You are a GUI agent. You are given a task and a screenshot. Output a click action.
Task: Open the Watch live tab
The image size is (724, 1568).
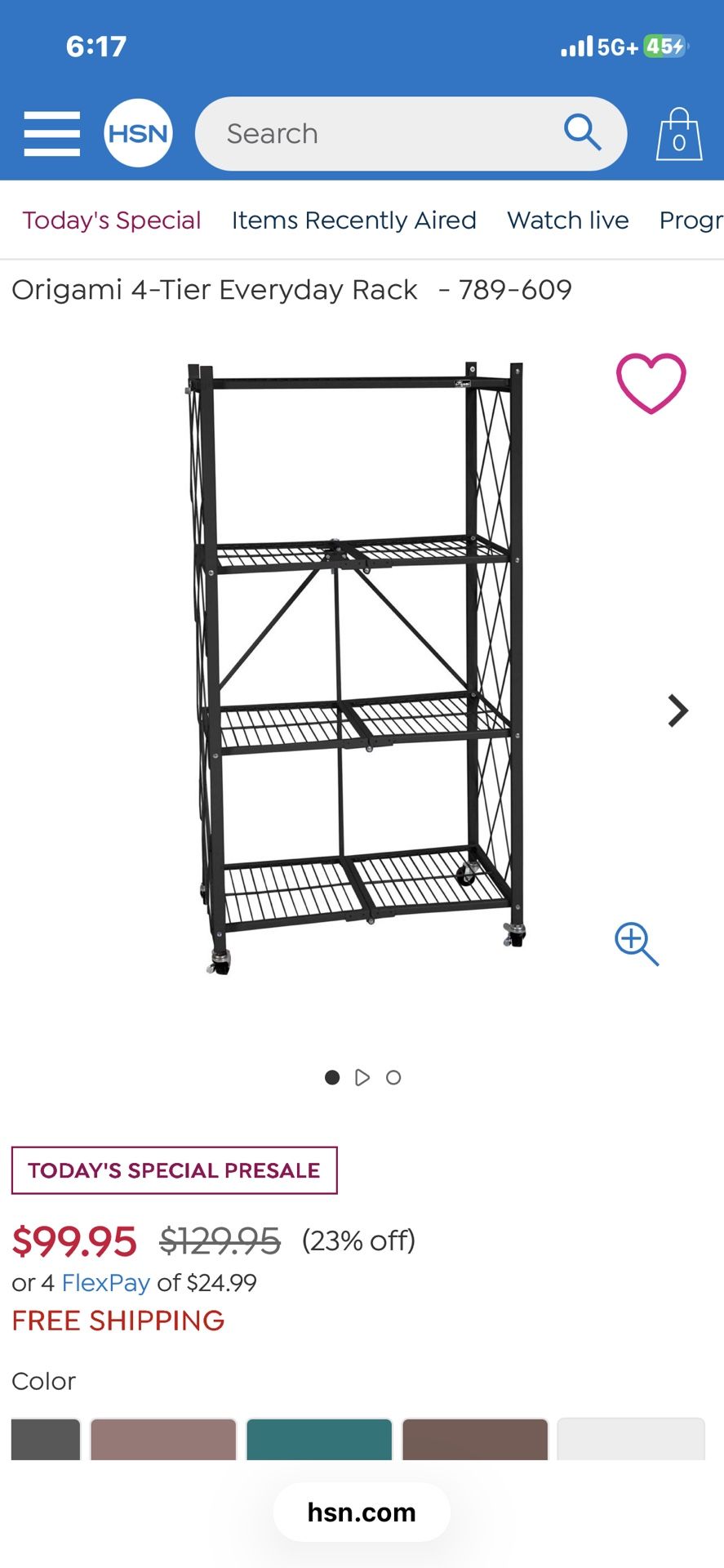pyautogui.click(x=567, y=220)
